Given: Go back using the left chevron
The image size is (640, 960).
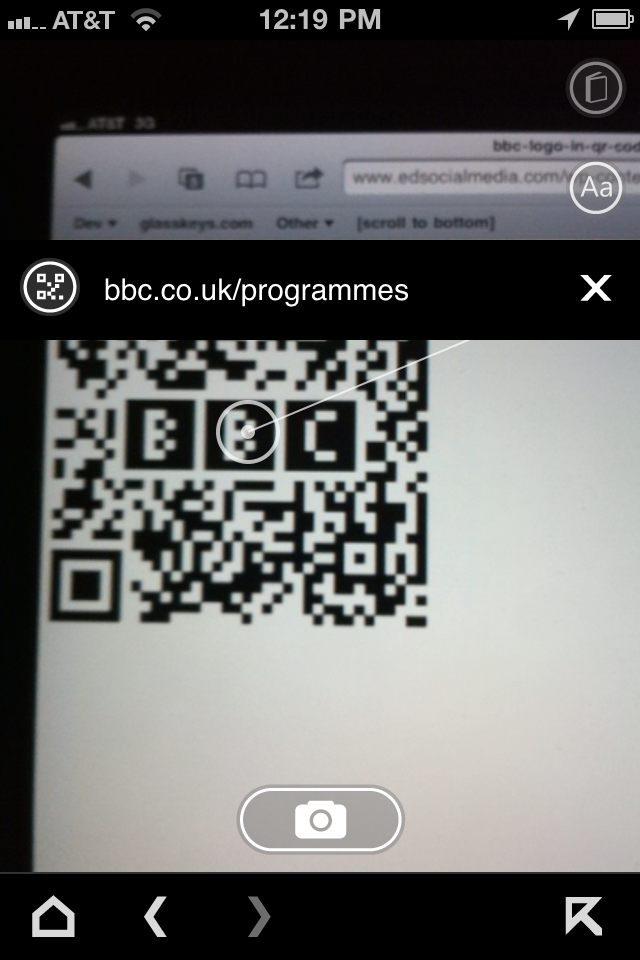Looking at the screenshot, I should click(155, 916).
